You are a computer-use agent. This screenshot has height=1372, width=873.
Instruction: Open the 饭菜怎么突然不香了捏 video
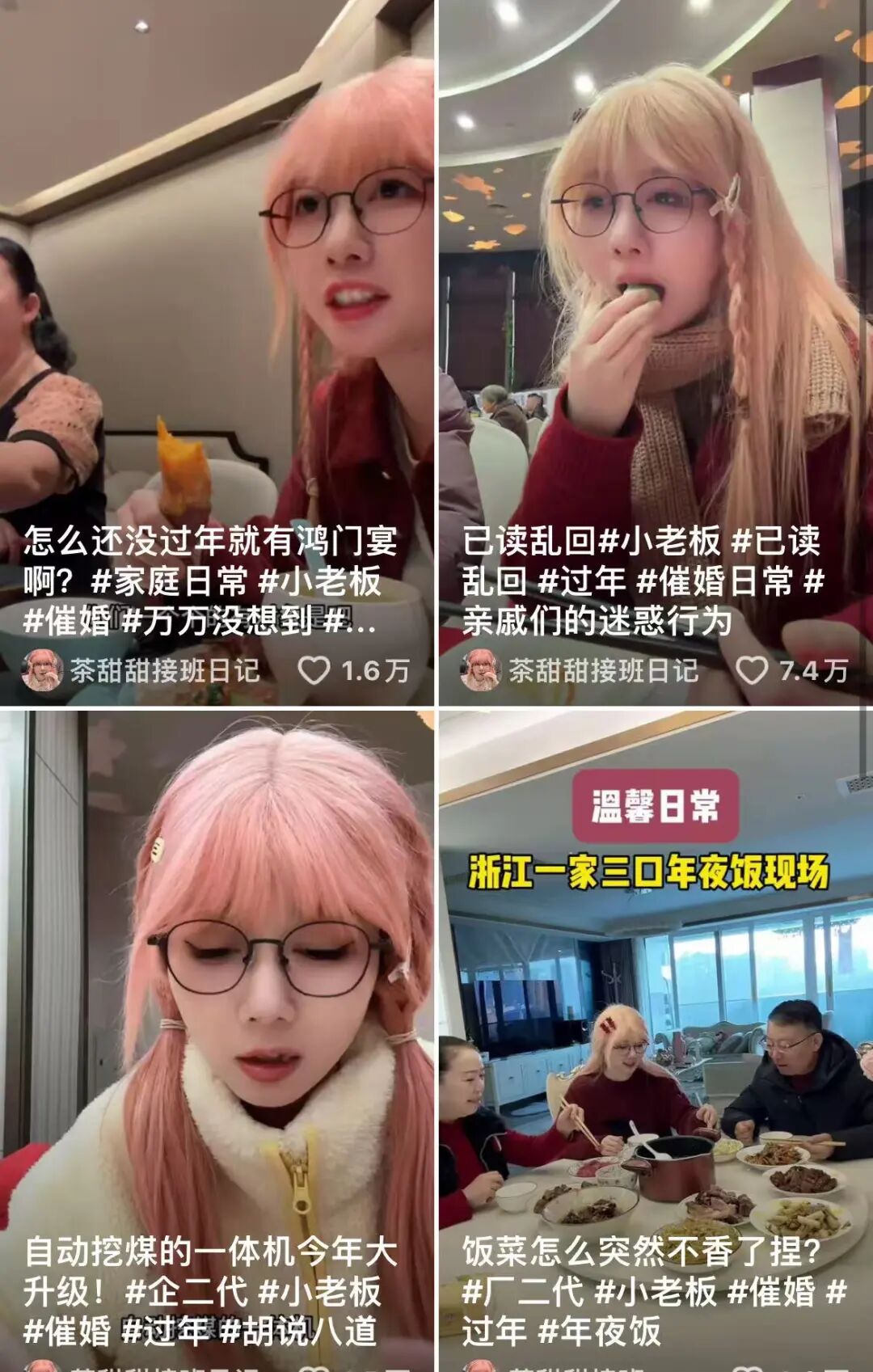coord(655,1011)
